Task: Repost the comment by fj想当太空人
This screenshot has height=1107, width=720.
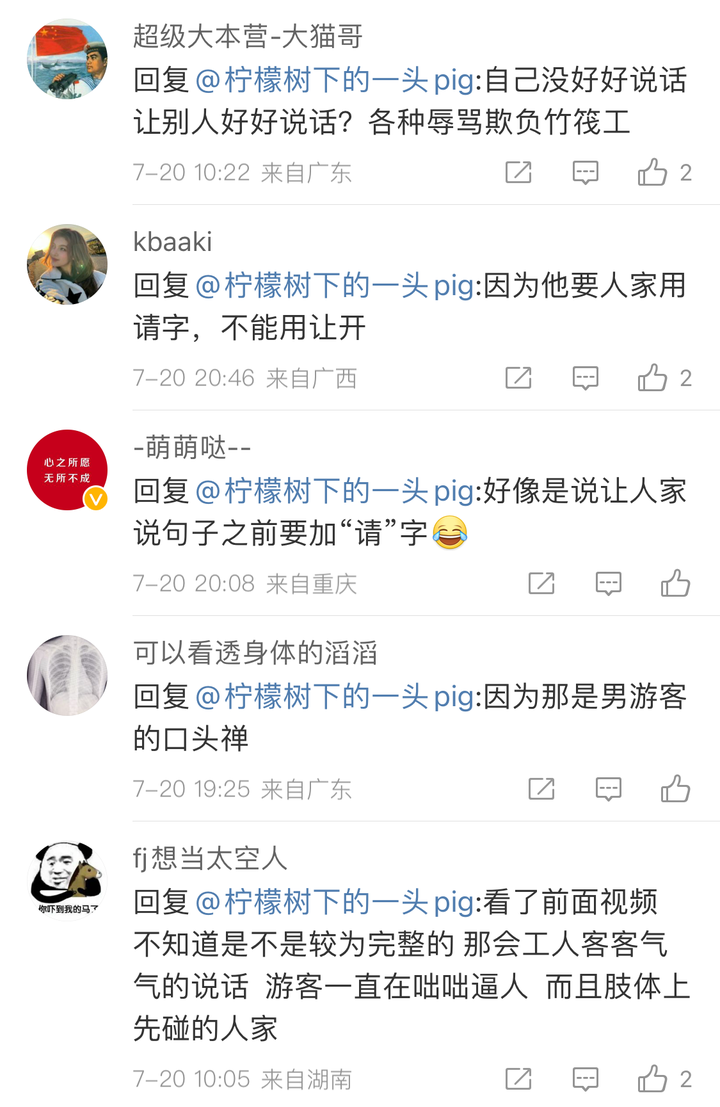Action: coord(518,1079)
